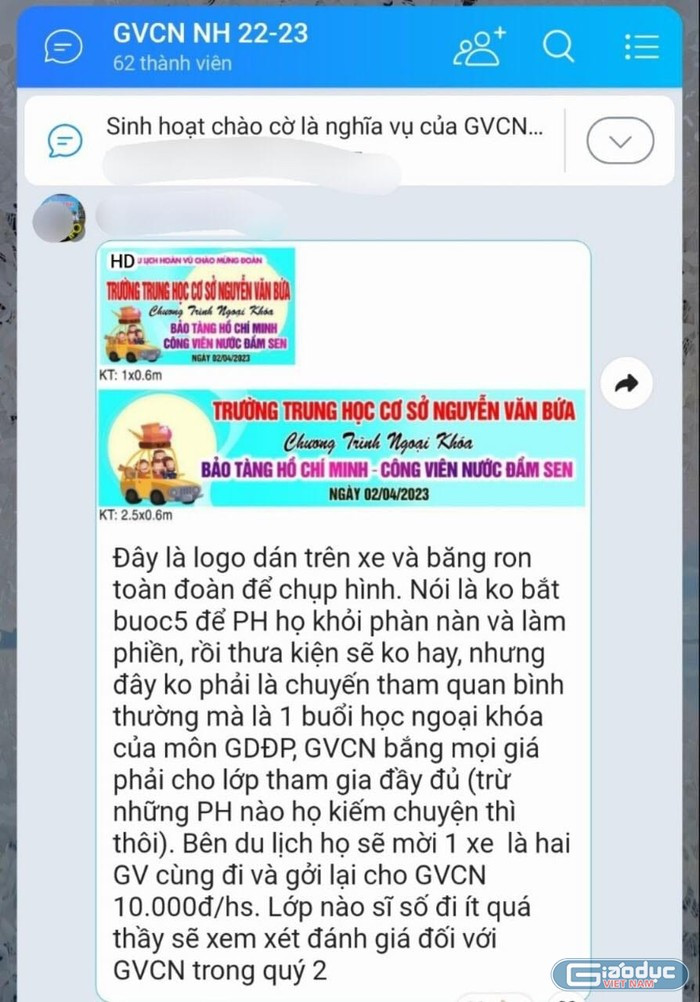Add members to the group
Screen dimensions: 700x1002
click(x=480, y=46)
